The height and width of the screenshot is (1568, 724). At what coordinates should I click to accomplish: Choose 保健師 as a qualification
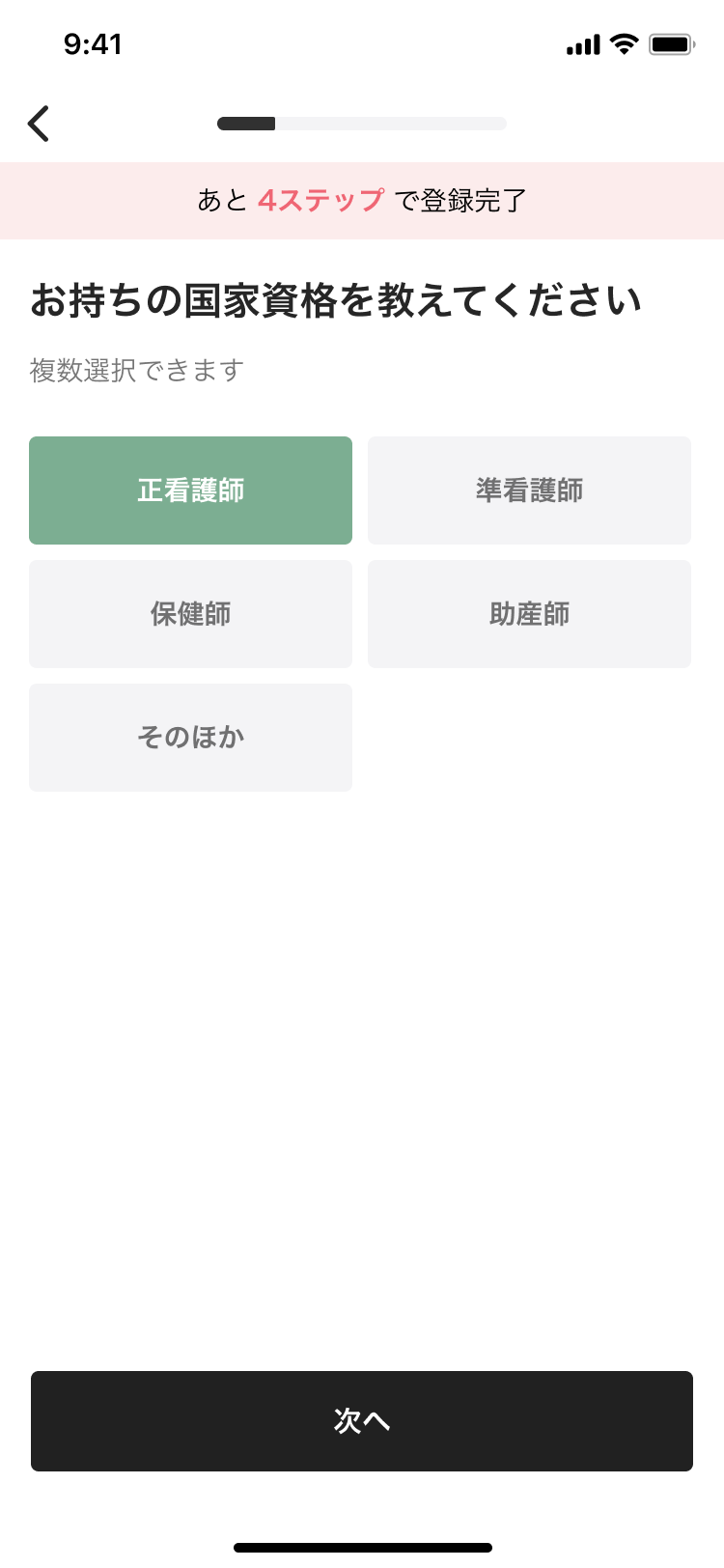pos(190,614)
